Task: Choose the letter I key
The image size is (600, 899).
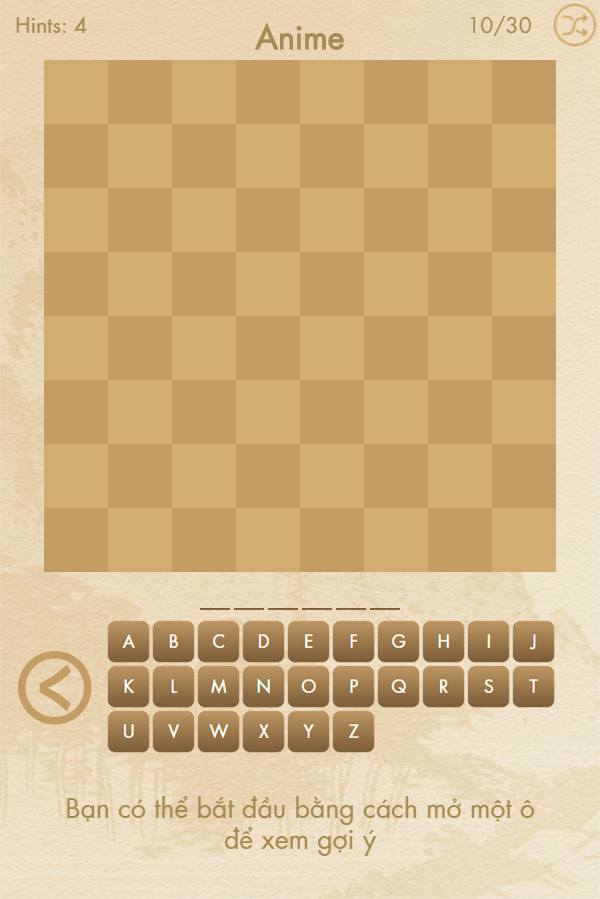Action: point(489,642)
